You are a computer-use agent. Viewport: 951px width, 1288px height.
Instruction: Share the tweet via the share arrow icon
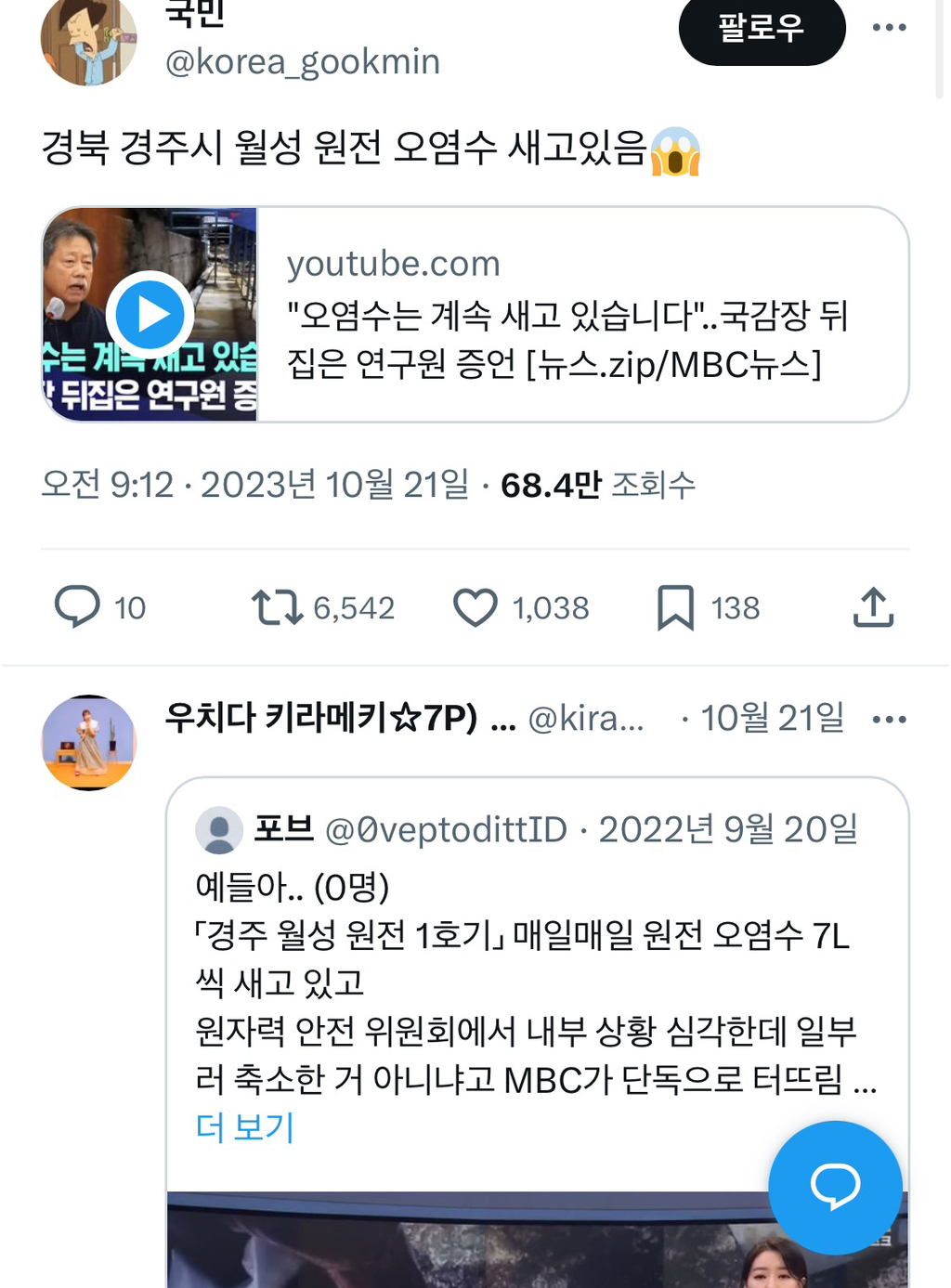872,608
